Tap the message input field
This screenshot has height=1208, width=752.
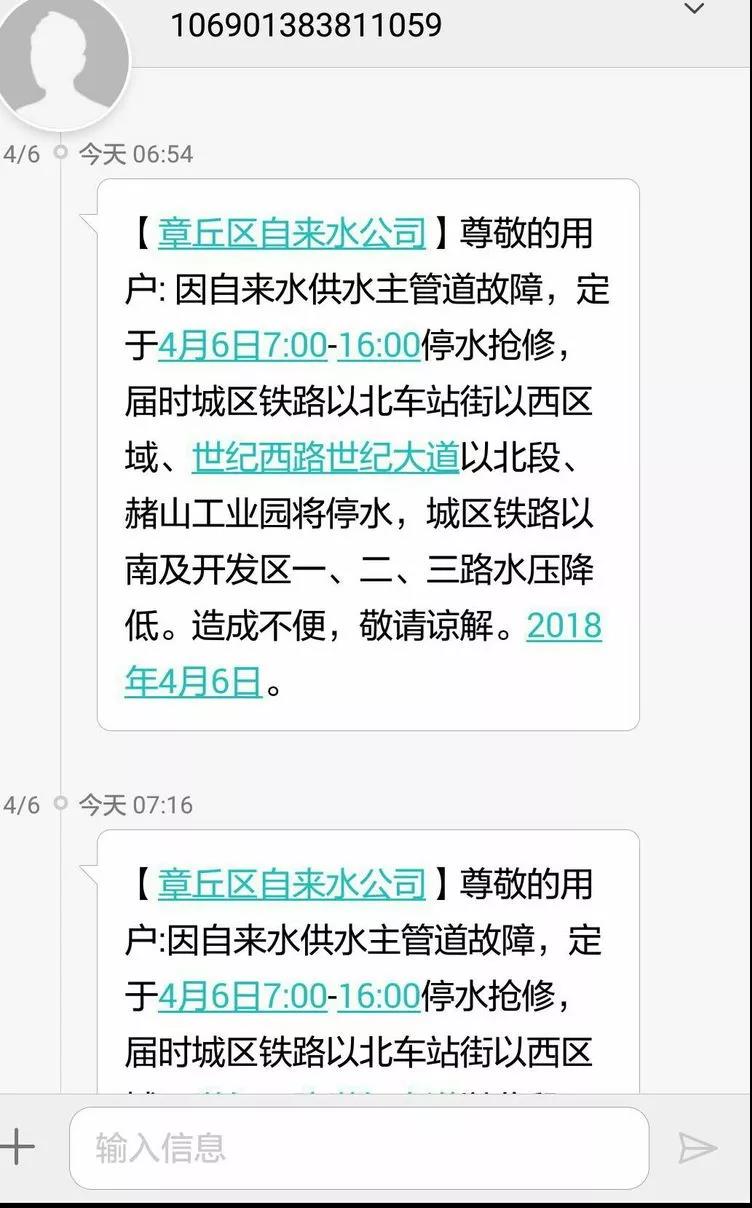click(x=360, y=1147)
